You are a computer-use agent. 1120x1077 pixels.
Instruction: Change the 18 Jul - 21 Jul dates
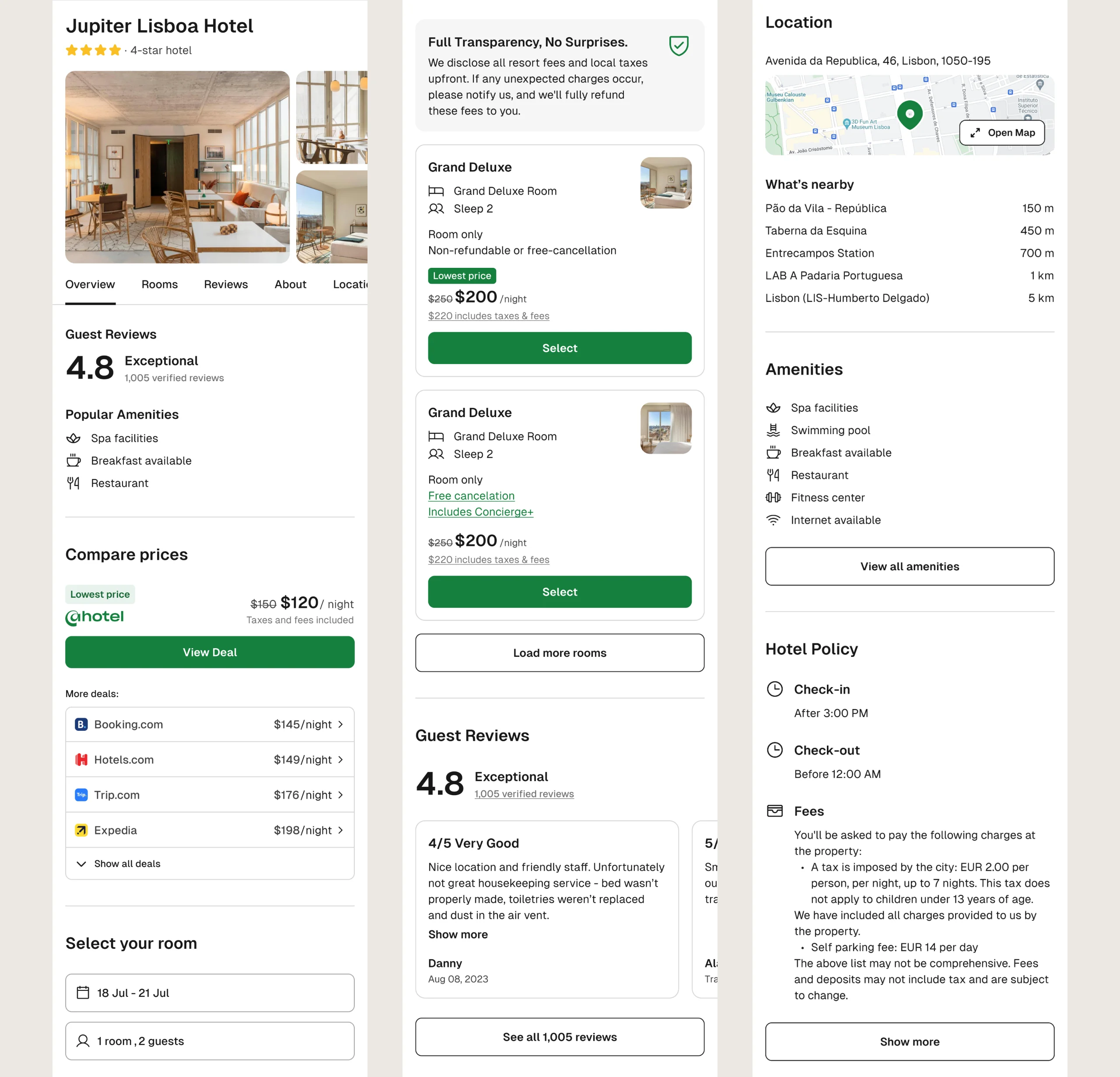pos(210,993)
